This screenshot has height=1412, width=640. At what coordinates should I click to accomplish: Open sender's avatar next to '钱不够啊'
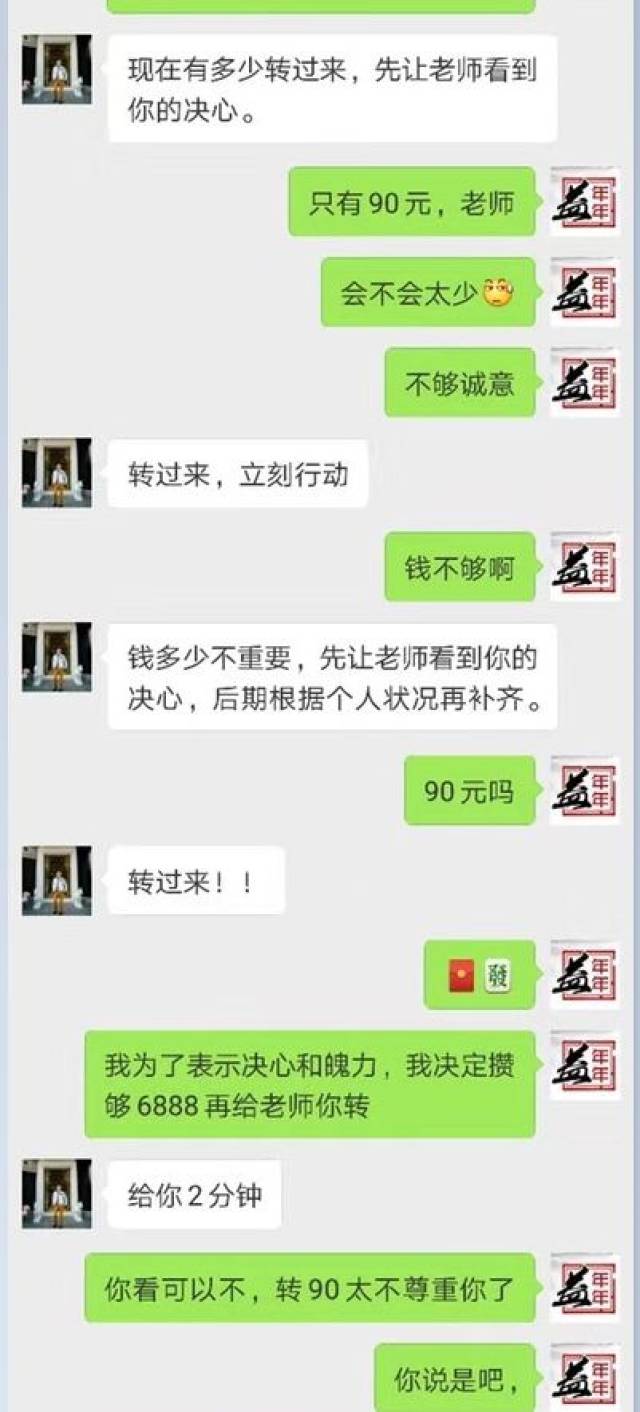coord(584,567)
